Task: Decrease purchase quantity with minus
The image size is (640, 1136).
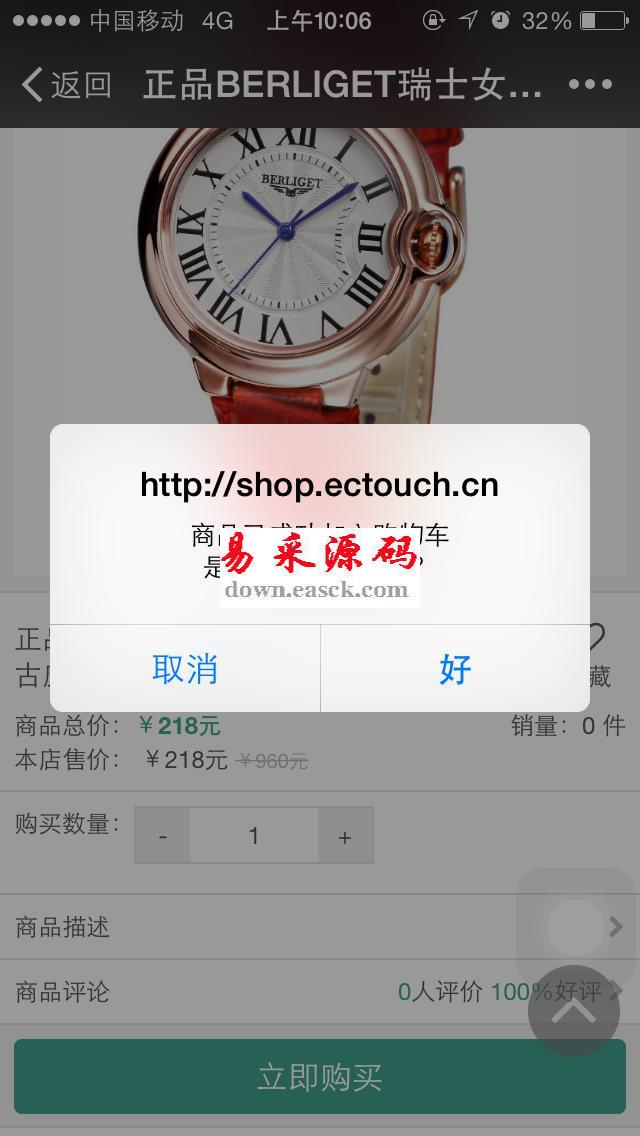Action: pyautogui.click(x=162, y=836)
